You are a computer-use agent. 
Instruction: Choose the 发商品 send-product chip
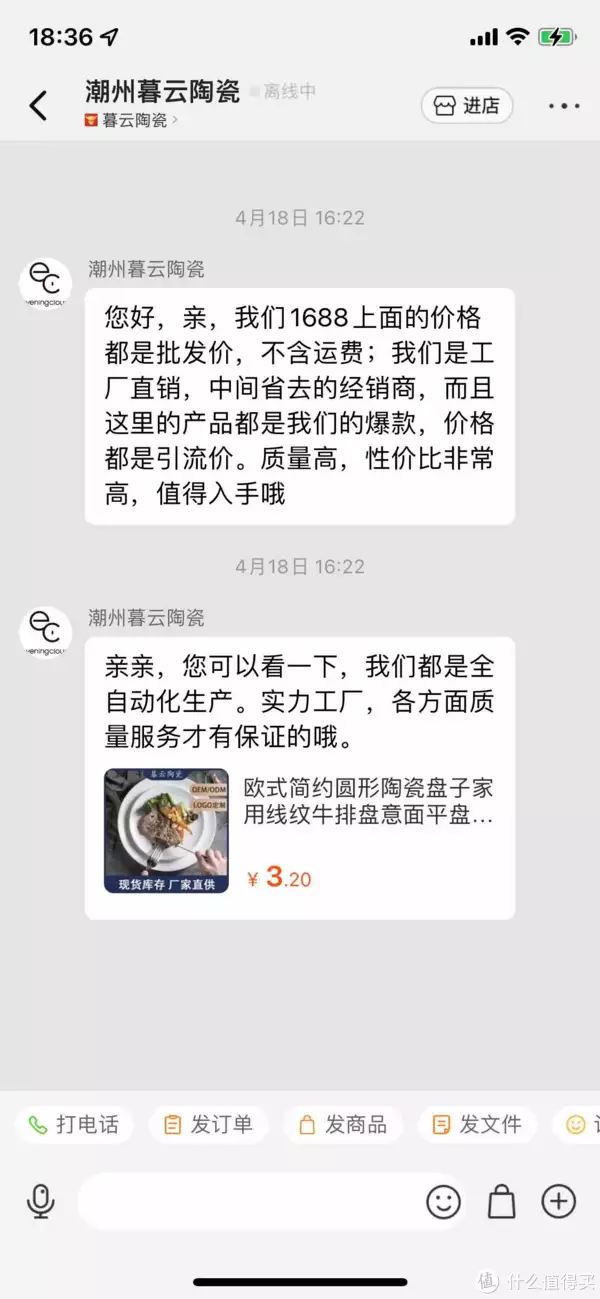[x=343, y=1124]
